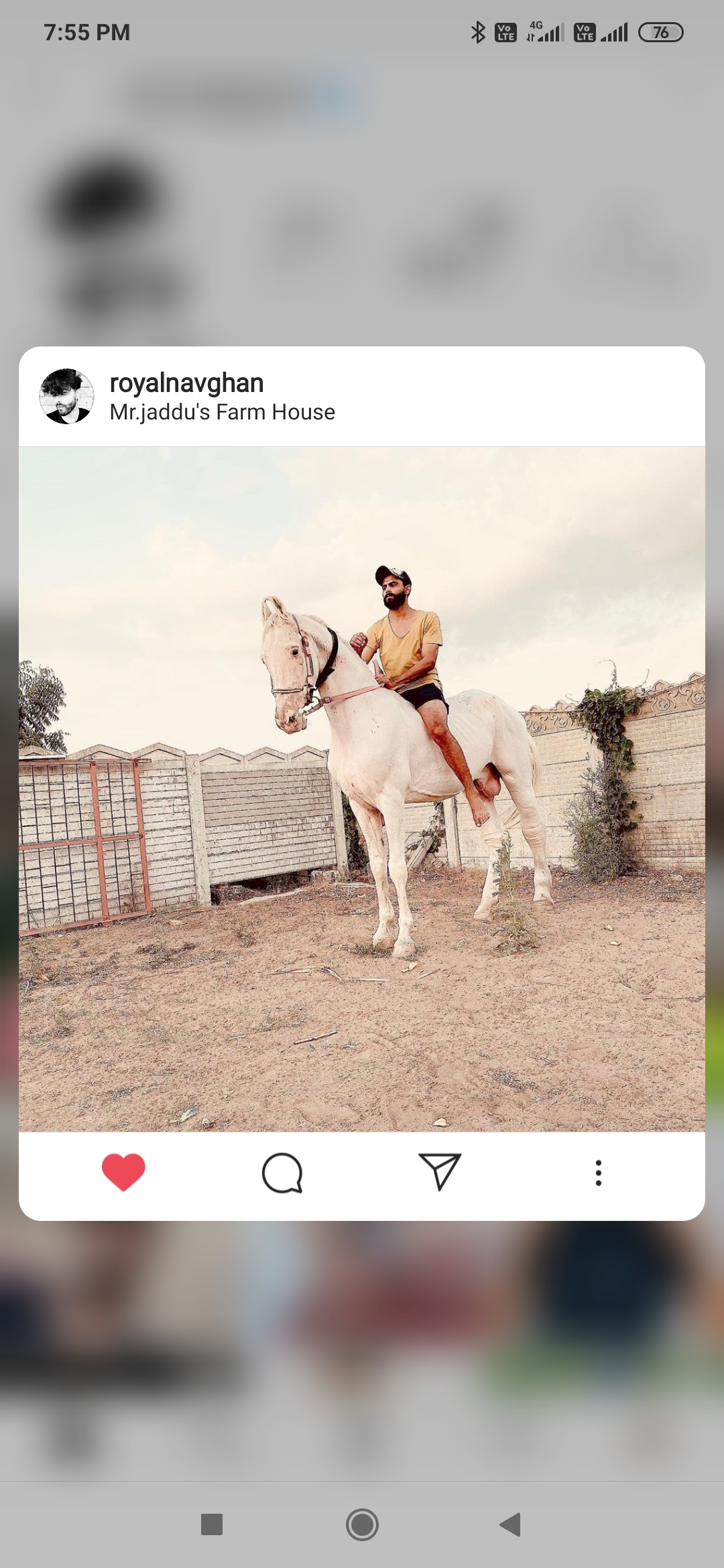This screenshot has height=1568, width=724.
Task: Share the post via paper plane icon
Action: (440, 1172)
